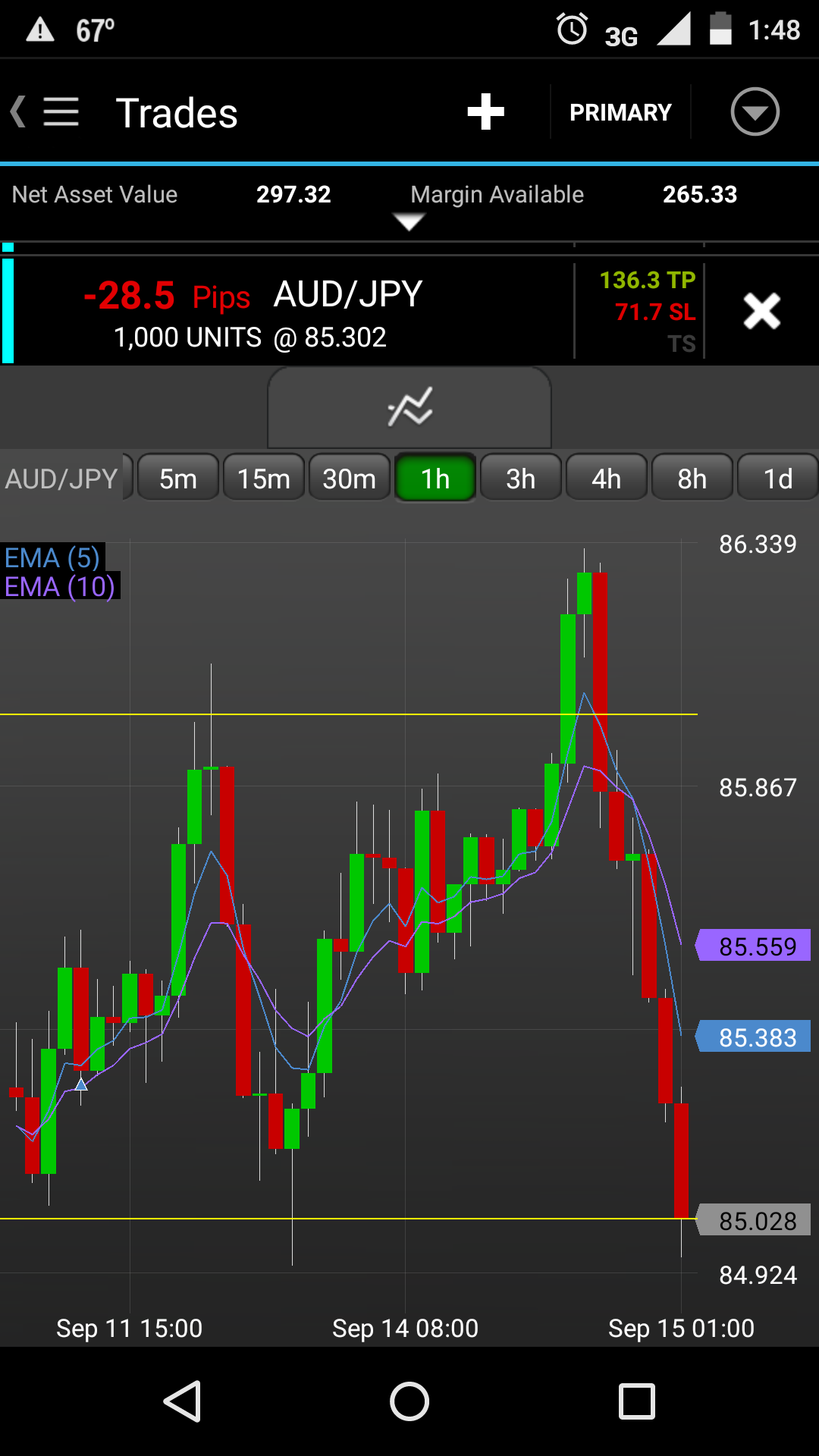Tap the AUD/JPY instrument selector
Viewport: 819px width, 1456px height.
62,479
